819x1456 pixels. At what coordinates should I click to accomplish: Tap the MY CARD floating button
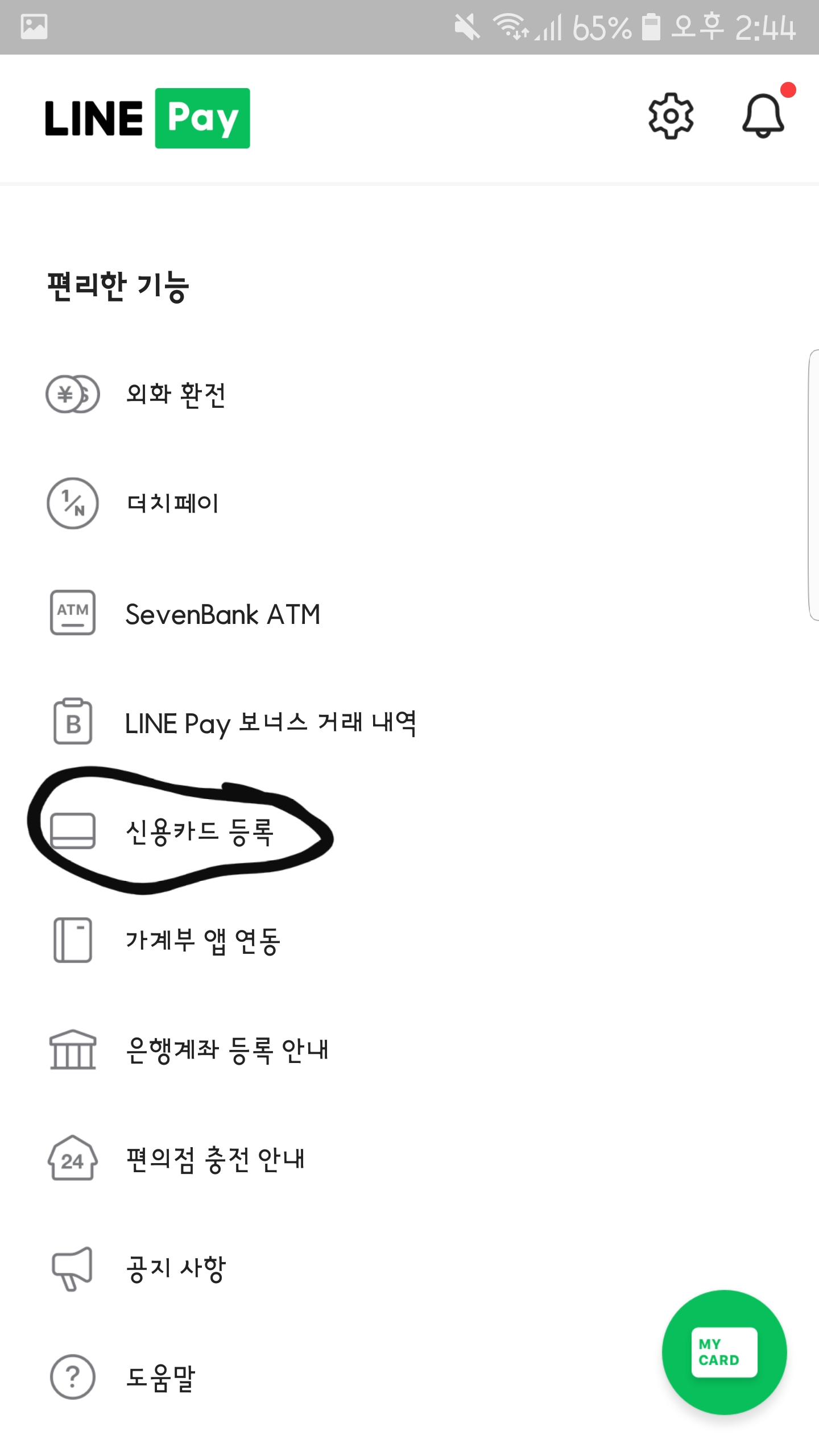click(x=724, y=1352)
